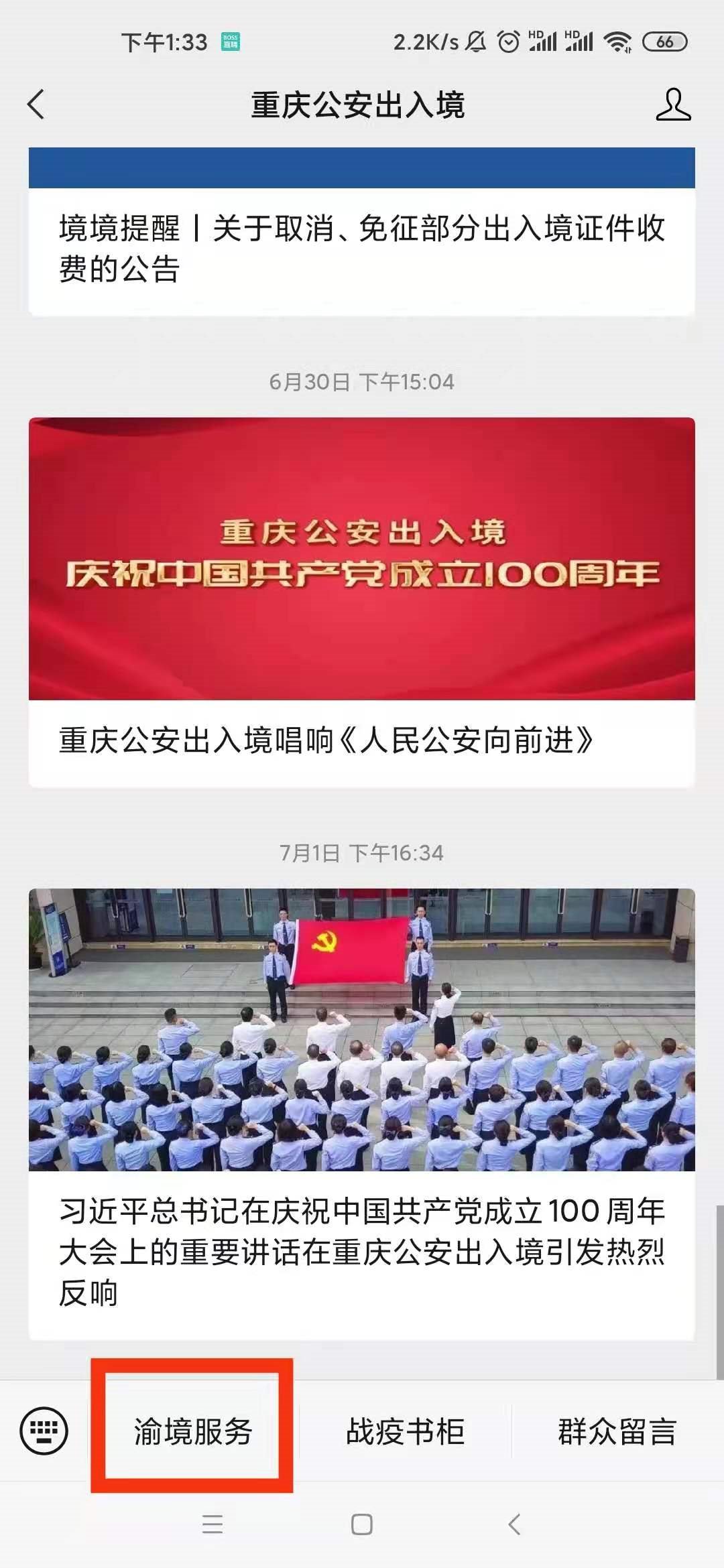Open the 群众留言 menu
Image resolution: width=724 pixels, height=1568 pixels.
pyautogui.click(x=617, y=1431)
